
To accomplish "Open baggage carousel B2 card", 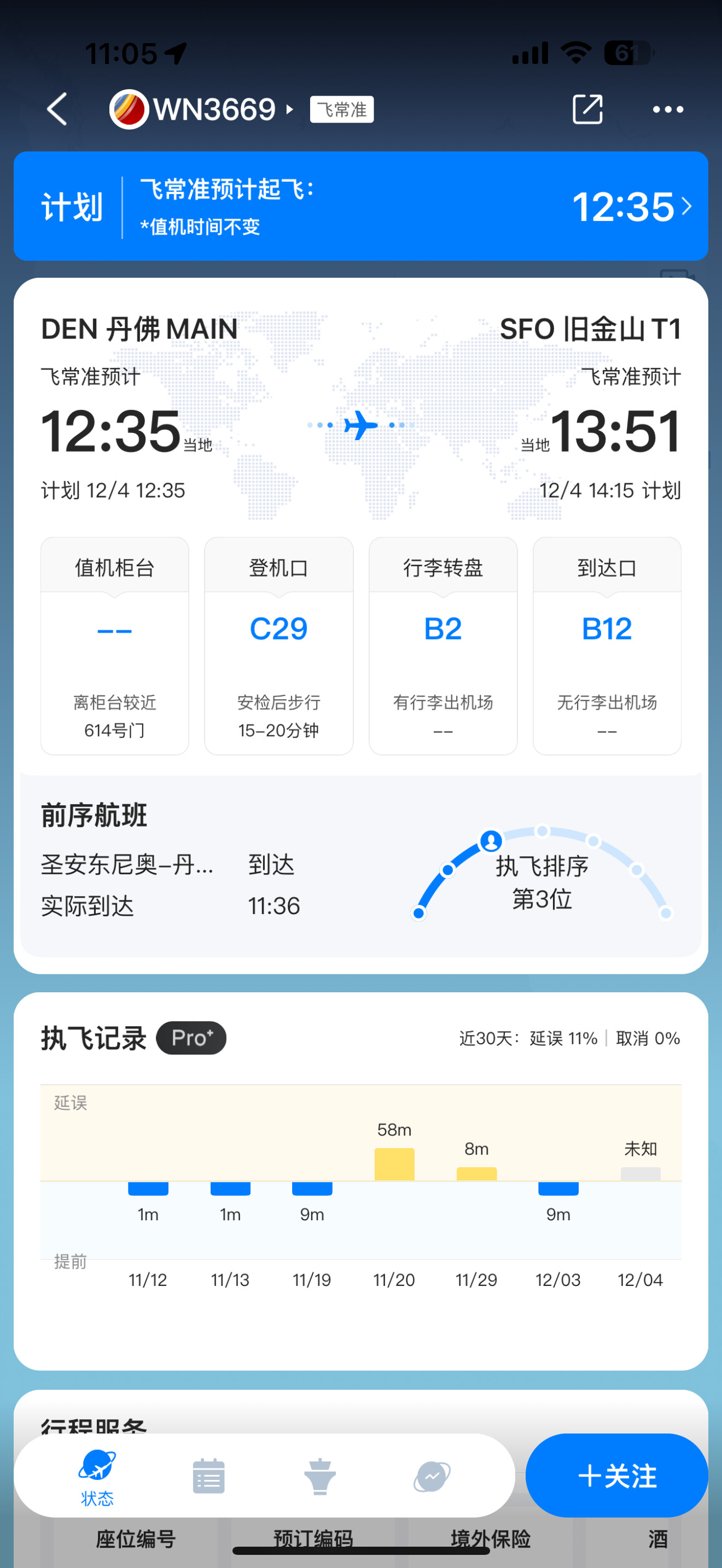I will 443,645.
